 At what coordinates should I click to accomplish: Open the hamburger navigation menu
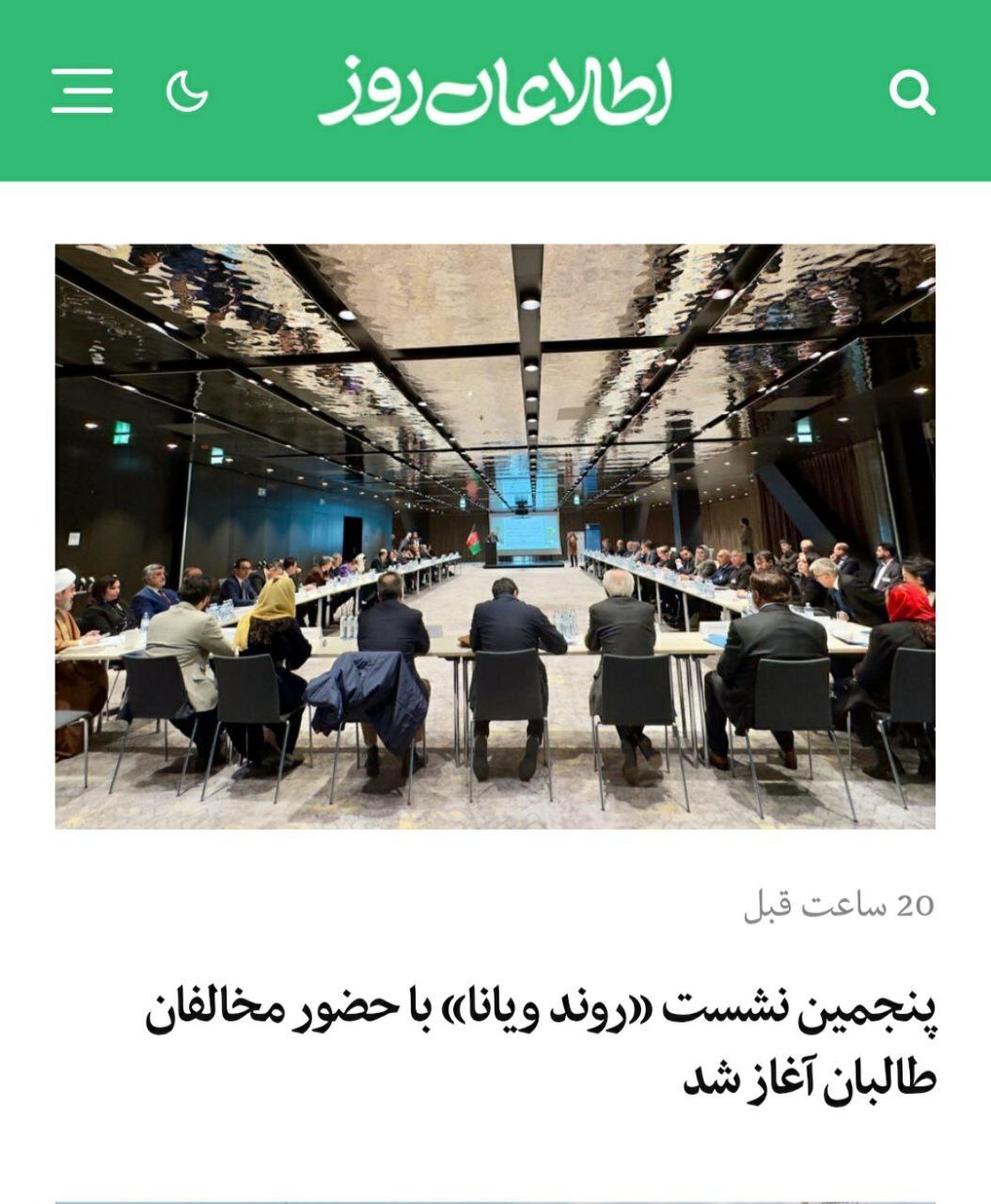click(82, 91)
